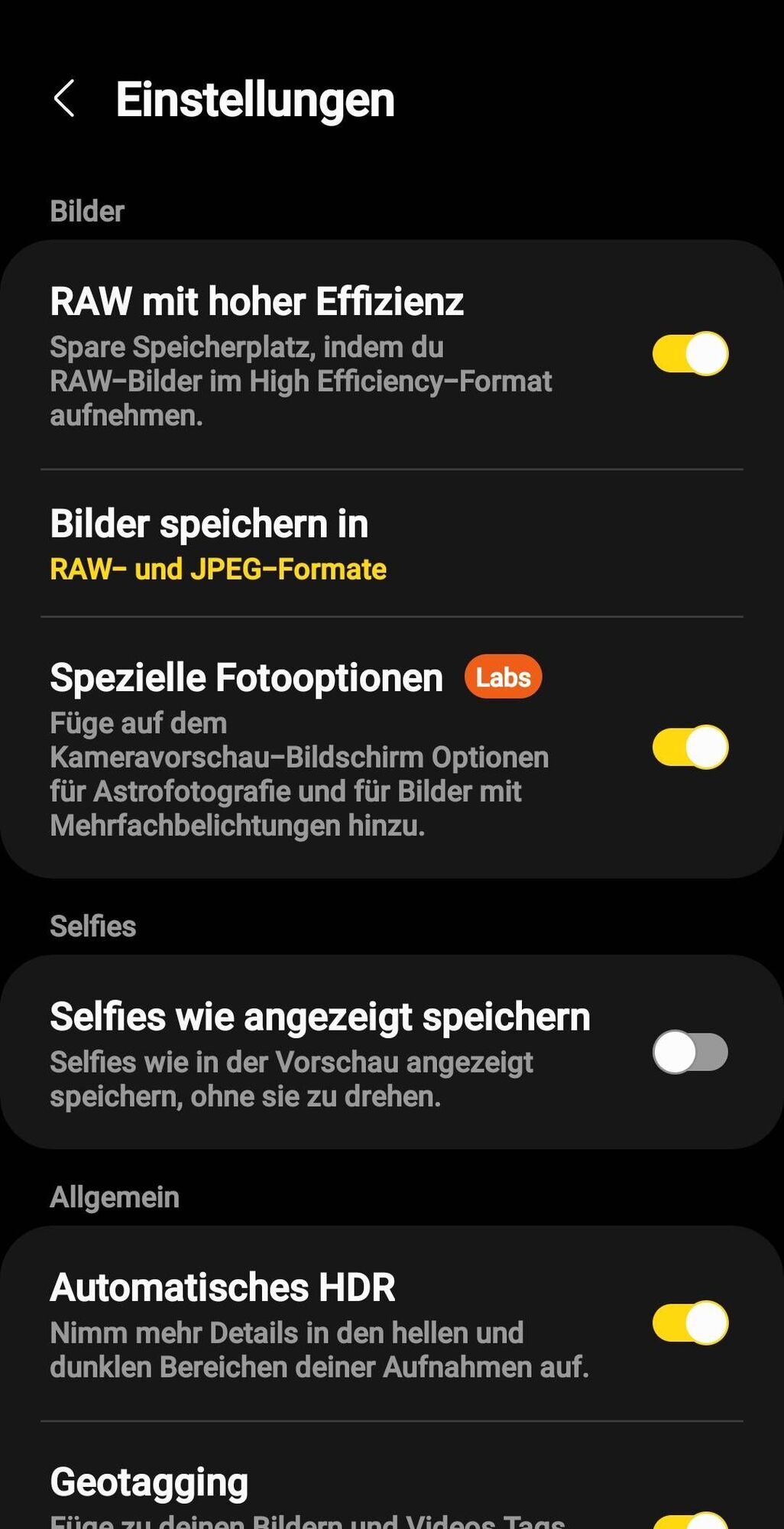Go back from Einstellungen
784x1529 pixels.
point(65,99)
